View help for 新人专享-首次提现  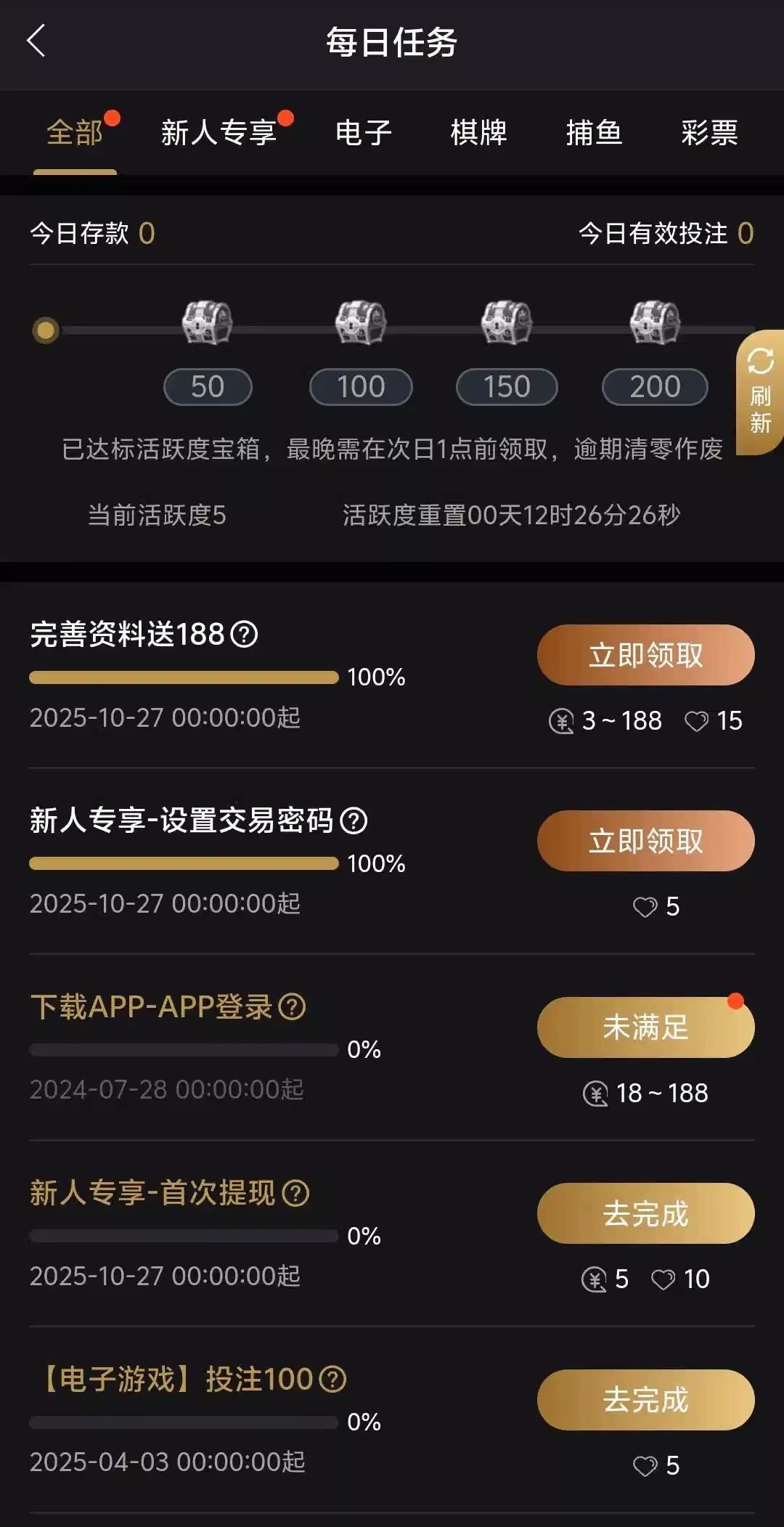click(295, 1193)
